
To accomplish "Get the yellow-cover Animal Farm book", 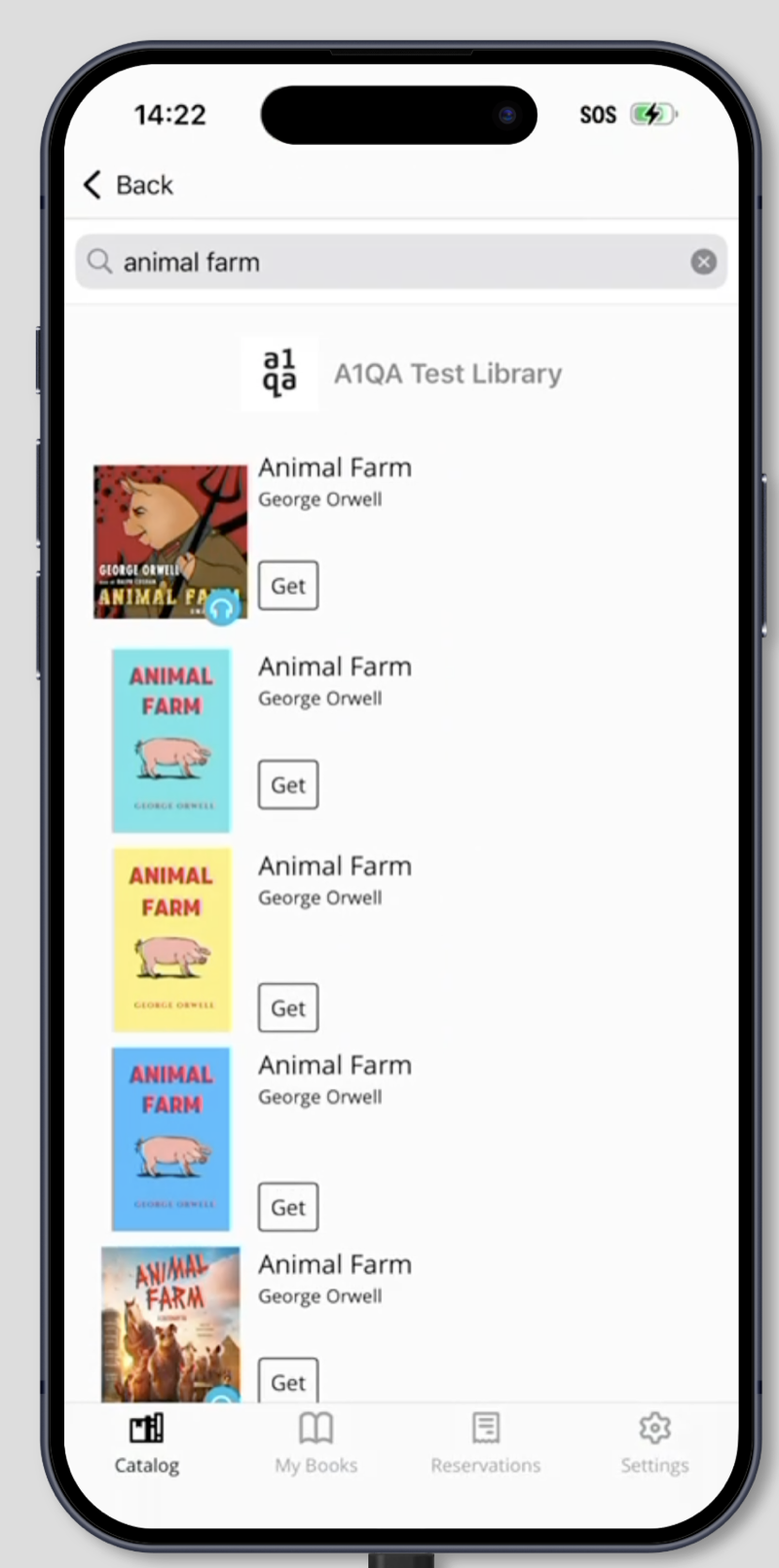I will (288, 1008).
